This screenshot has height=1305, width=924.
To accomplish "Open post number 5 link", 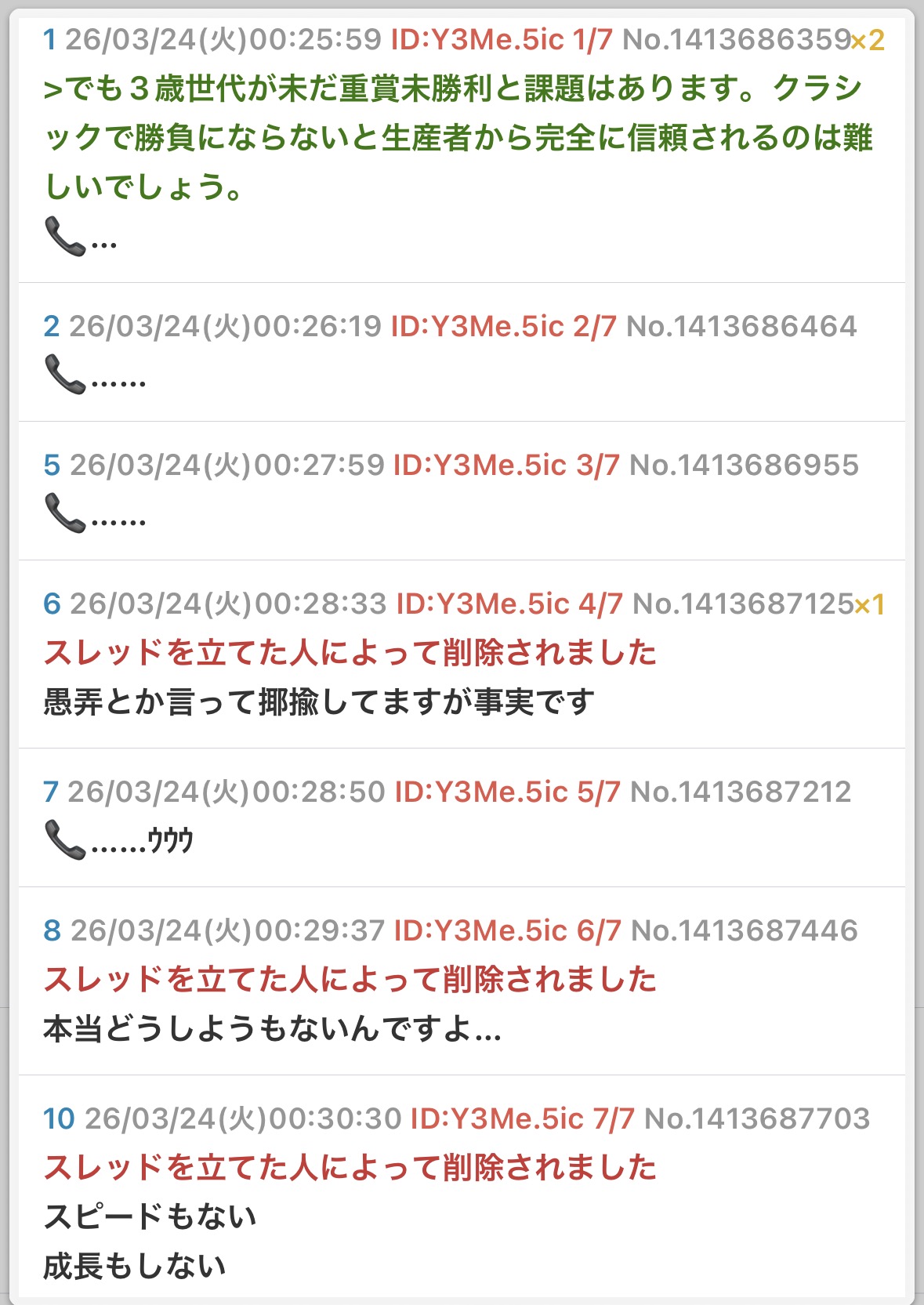I will (x=52, y=466).
